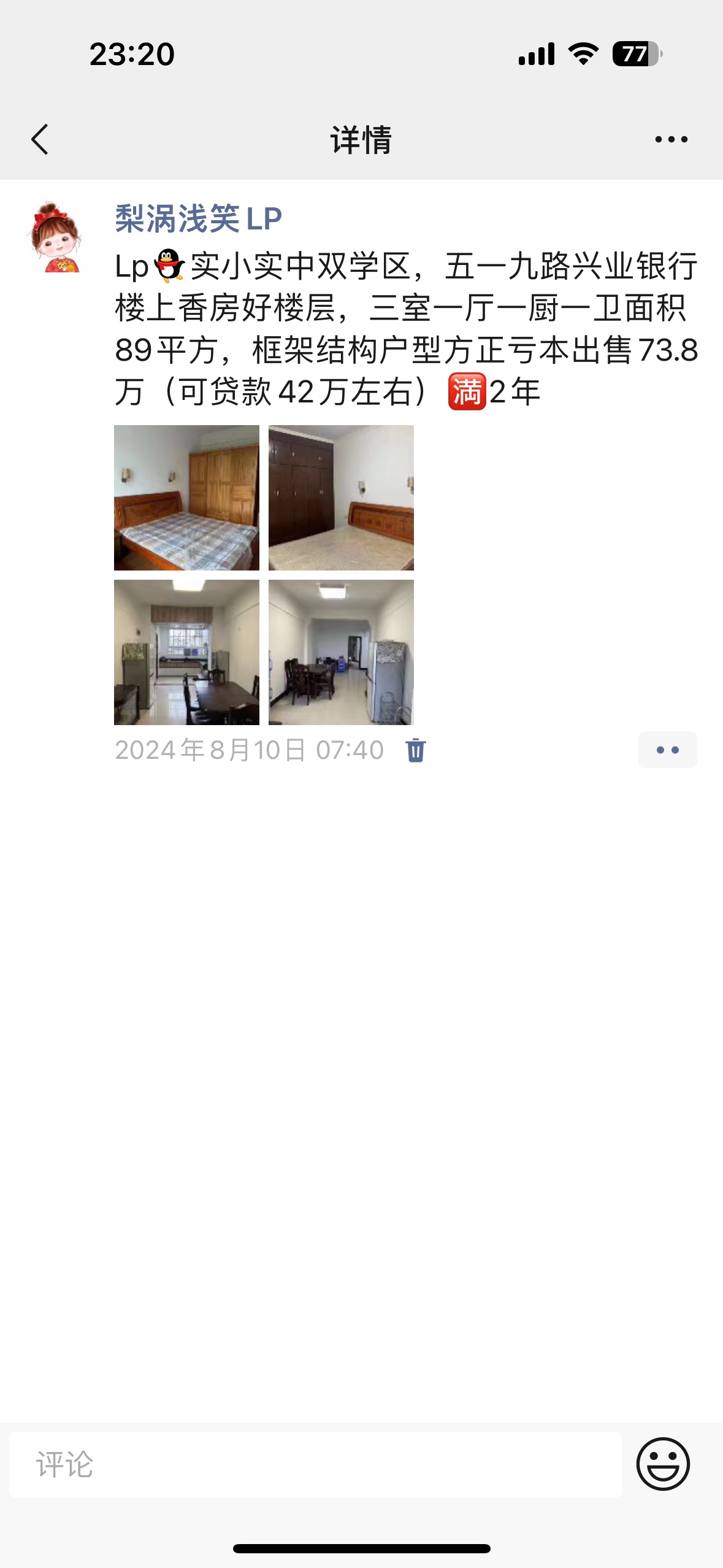The height and width of the screenshot is (1568, 723).
Task: Go back using the top-left arrow
Action: pyautogui.click(x=40, y=139)
